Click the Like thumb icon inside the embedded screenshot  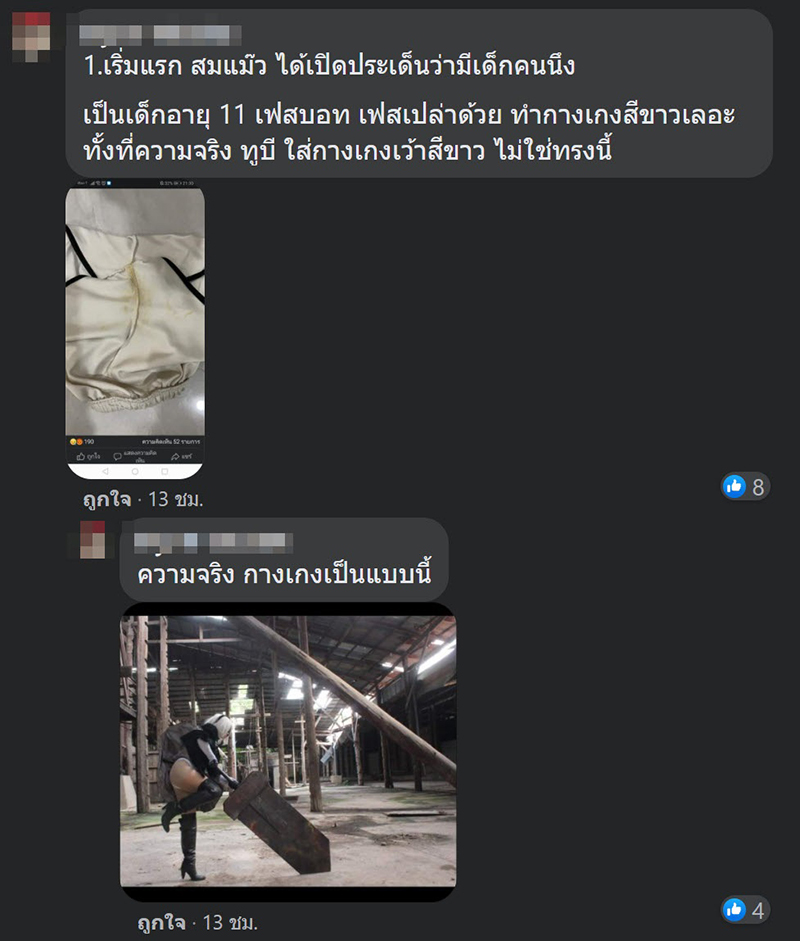coord(81,456)
